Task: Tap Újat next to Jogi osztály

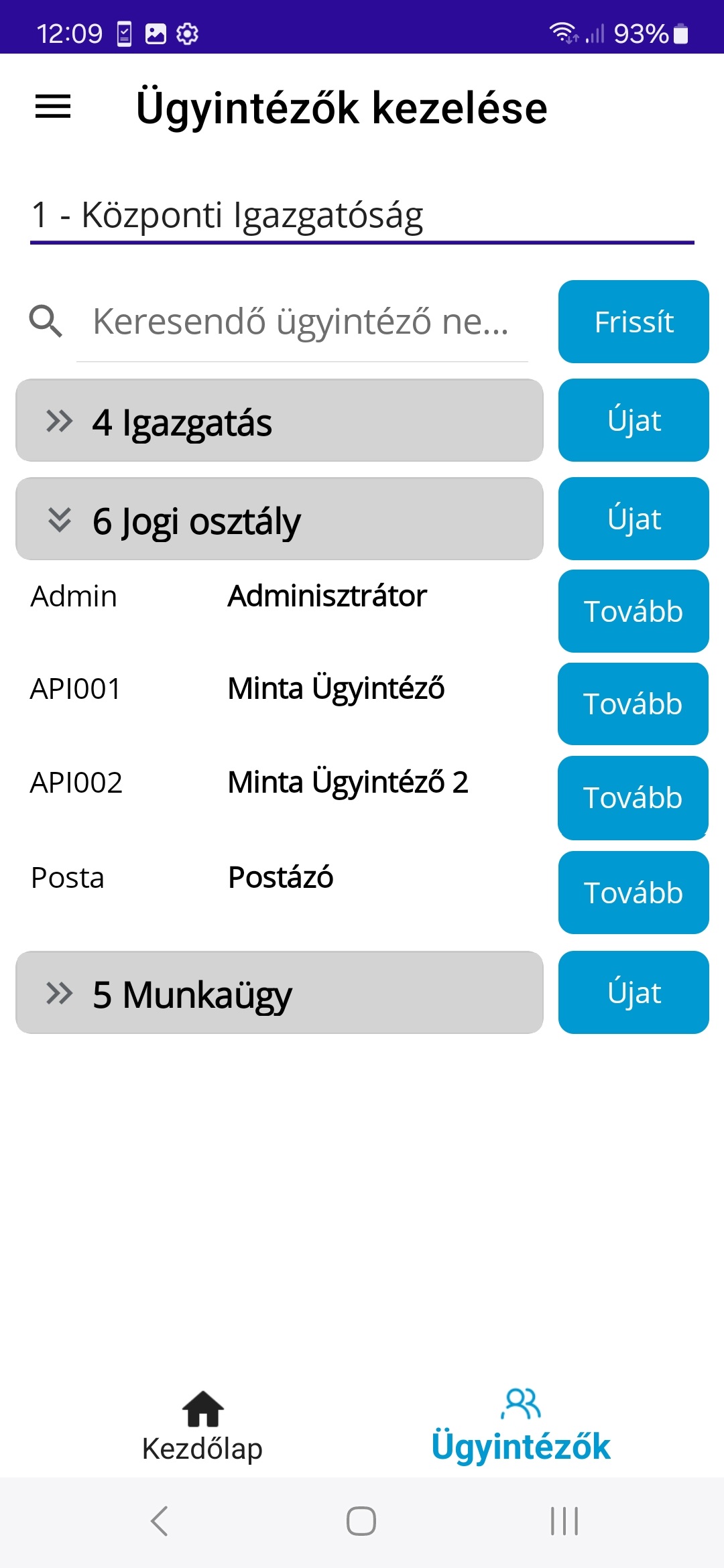Action: click(633, 519)
